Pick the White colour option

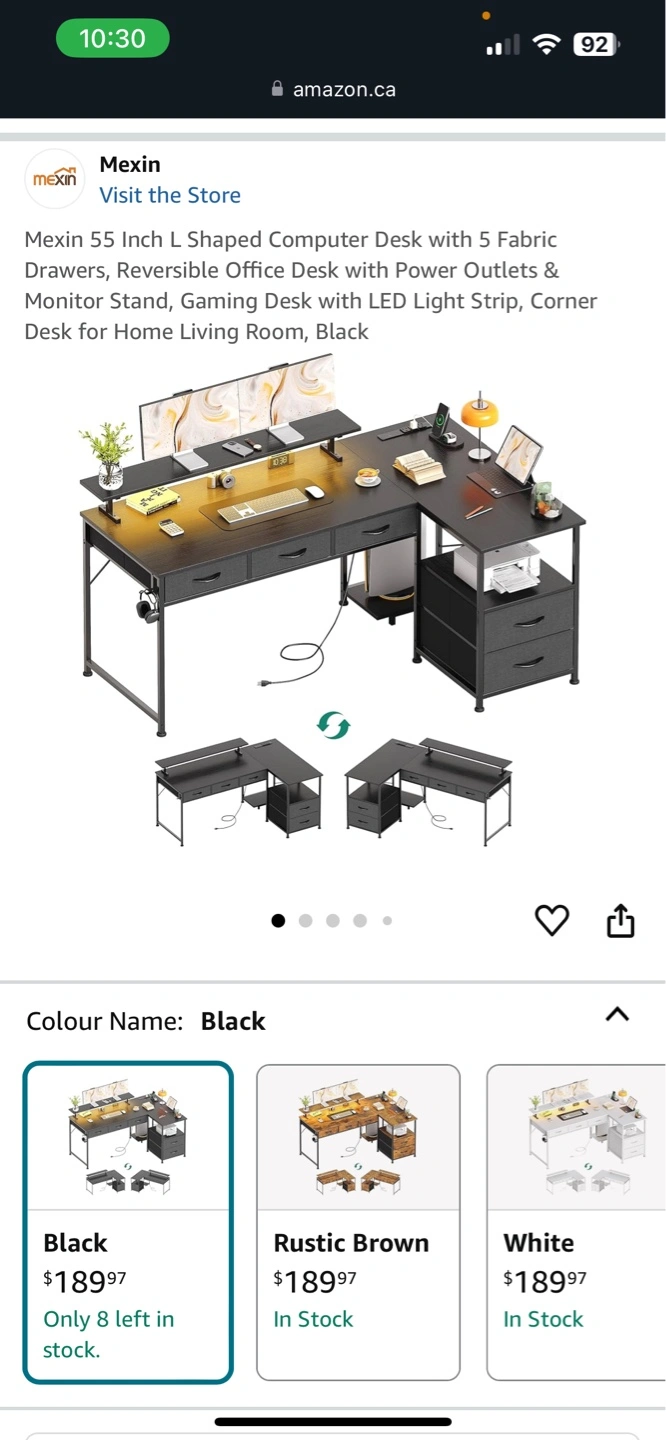coord(576,1222)
